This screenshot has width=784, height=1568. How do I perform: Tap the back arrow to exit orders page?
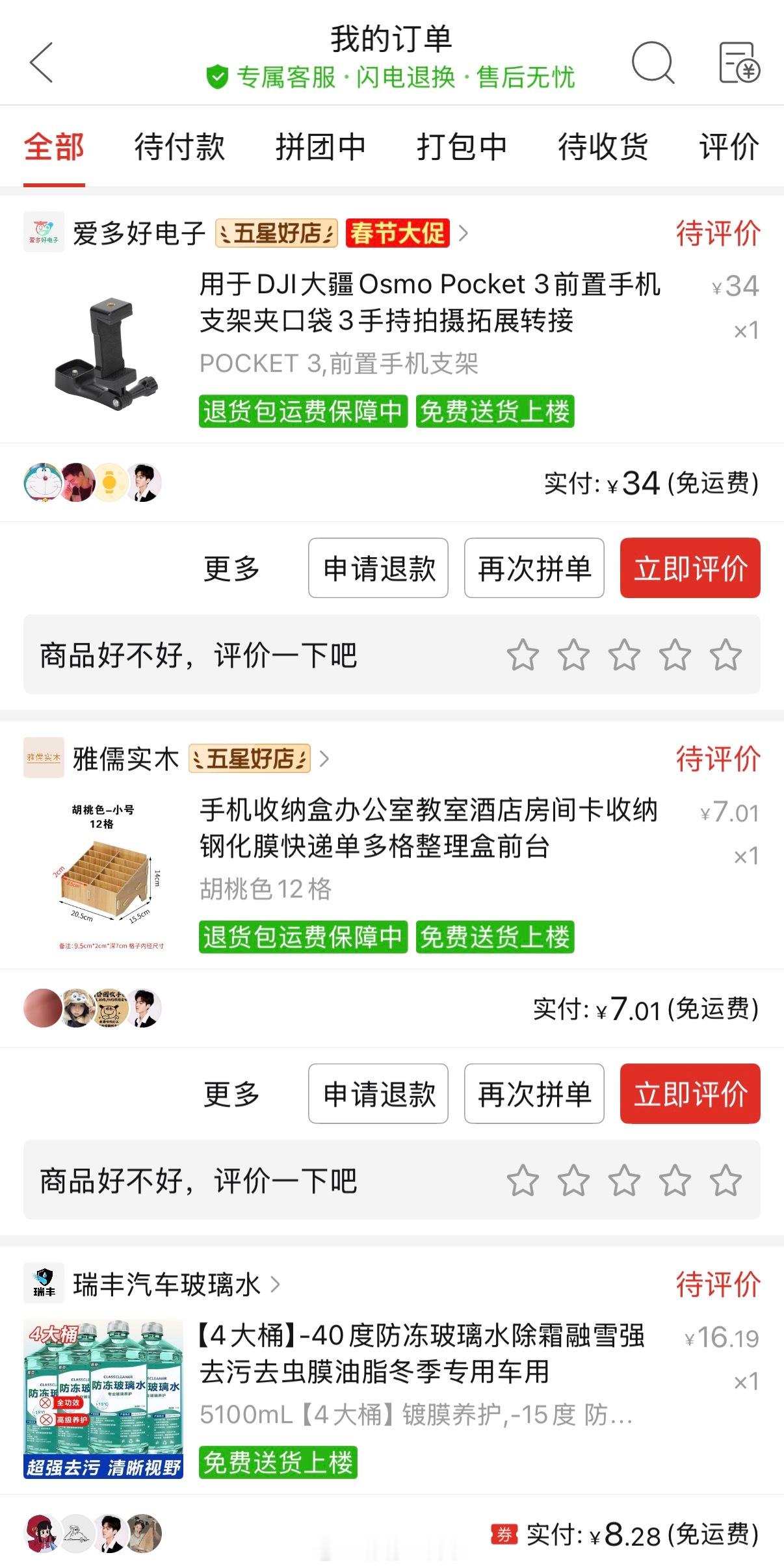click(39, 63)
